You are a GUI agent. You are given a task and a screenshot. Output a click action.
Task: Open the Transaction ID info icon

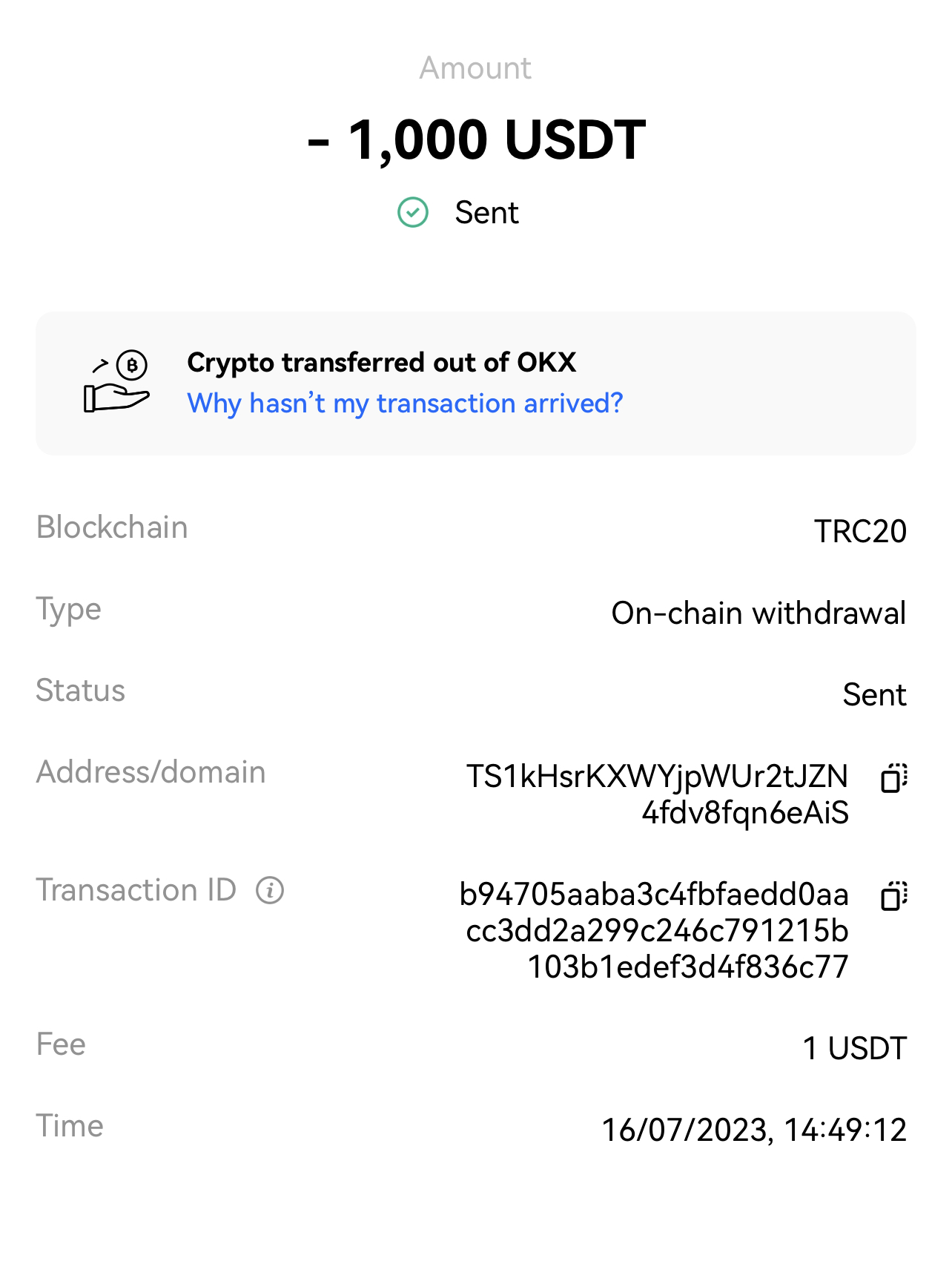pyautogui.click(x=270, y=890)
